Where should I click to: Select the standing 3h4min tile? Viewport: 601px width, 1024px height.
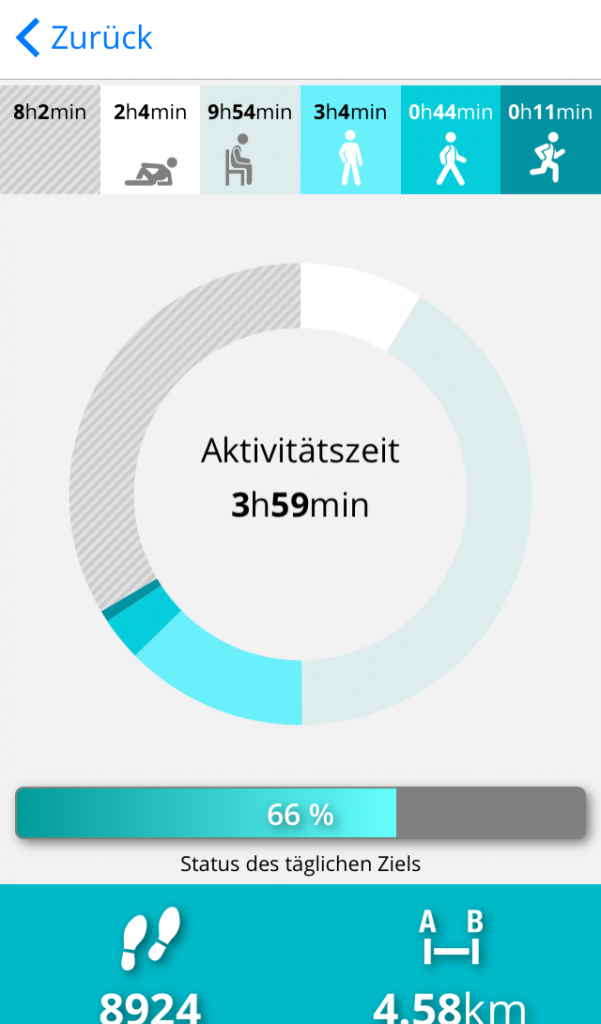pyautogui.click(x=351, y=140)
